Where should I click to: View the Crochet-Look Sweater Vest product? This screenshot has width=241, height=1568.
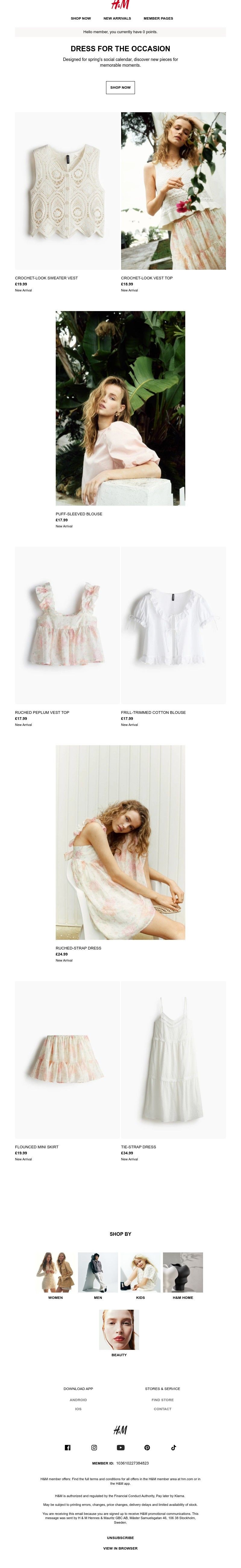pyautogui.click(x=67, y=190)
